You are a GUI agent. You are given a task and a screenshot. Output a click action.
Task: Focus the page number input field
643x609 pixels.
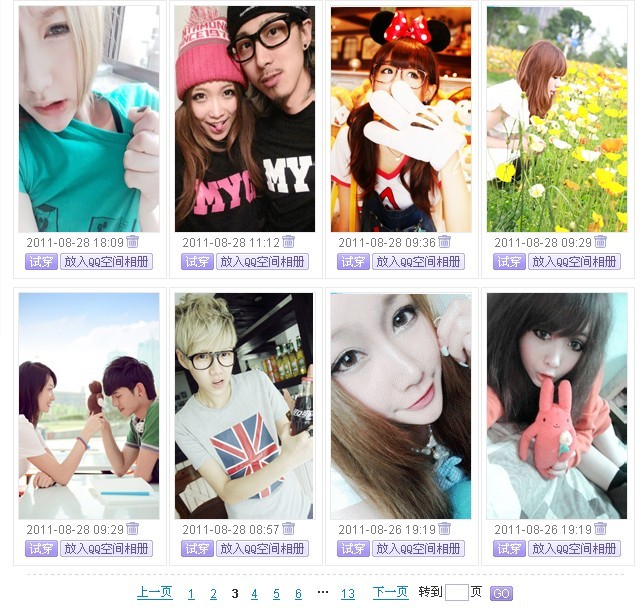tap(456, 593)
